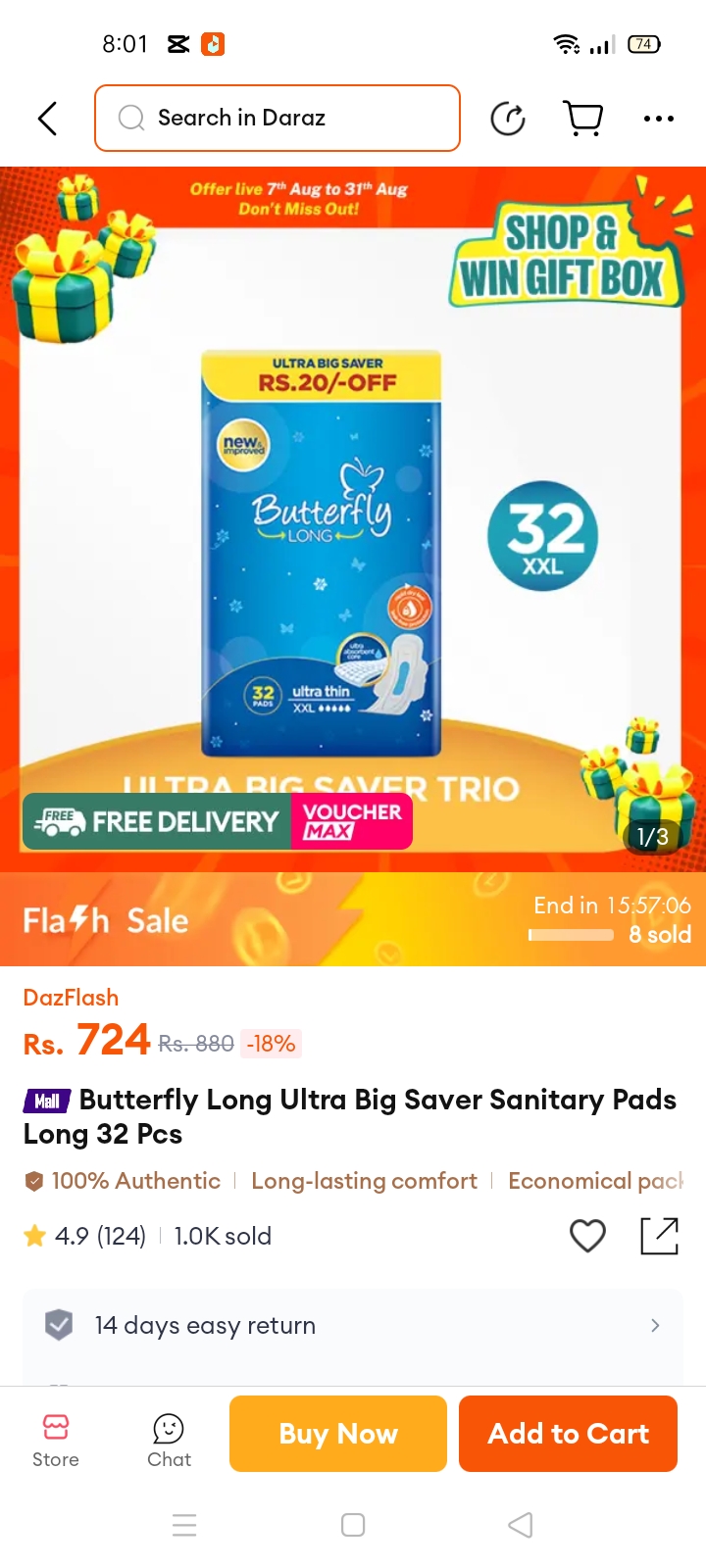Share this product
The image size is (706, 1568).
pos(659,1236)
